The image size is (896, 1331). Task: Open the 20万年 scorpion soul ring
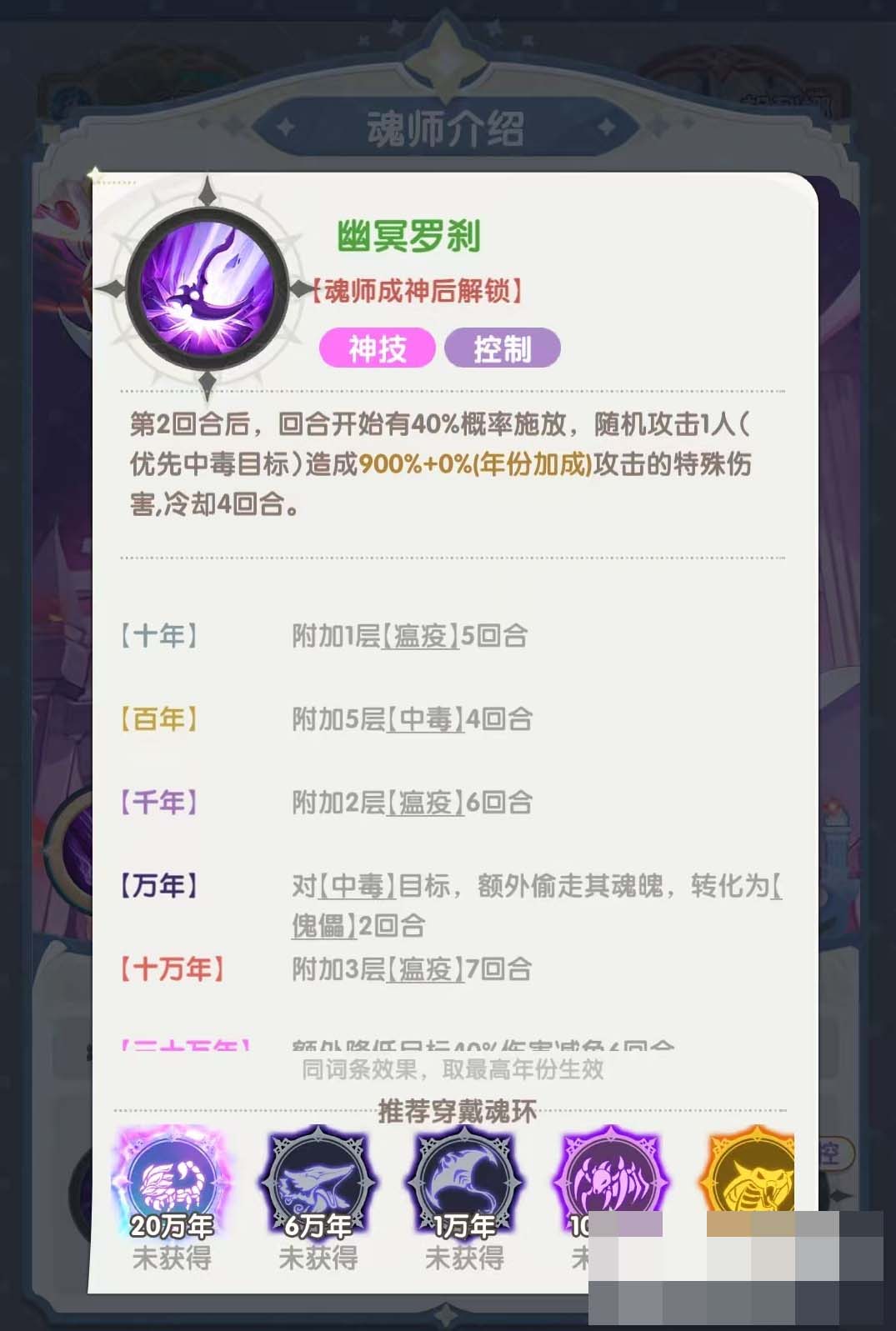coord(172,1183)
